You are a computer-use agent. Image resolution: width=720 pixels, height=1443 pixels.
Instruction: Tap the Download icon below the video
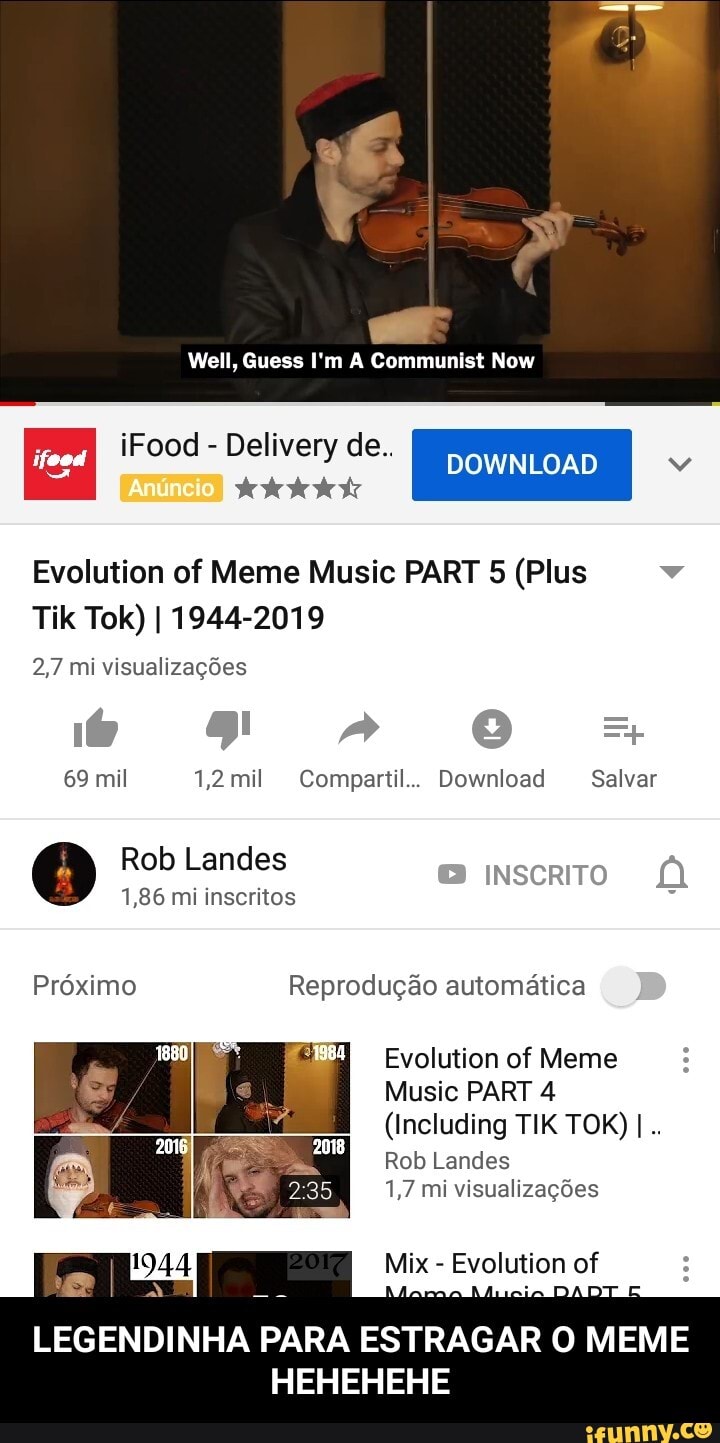491,729
